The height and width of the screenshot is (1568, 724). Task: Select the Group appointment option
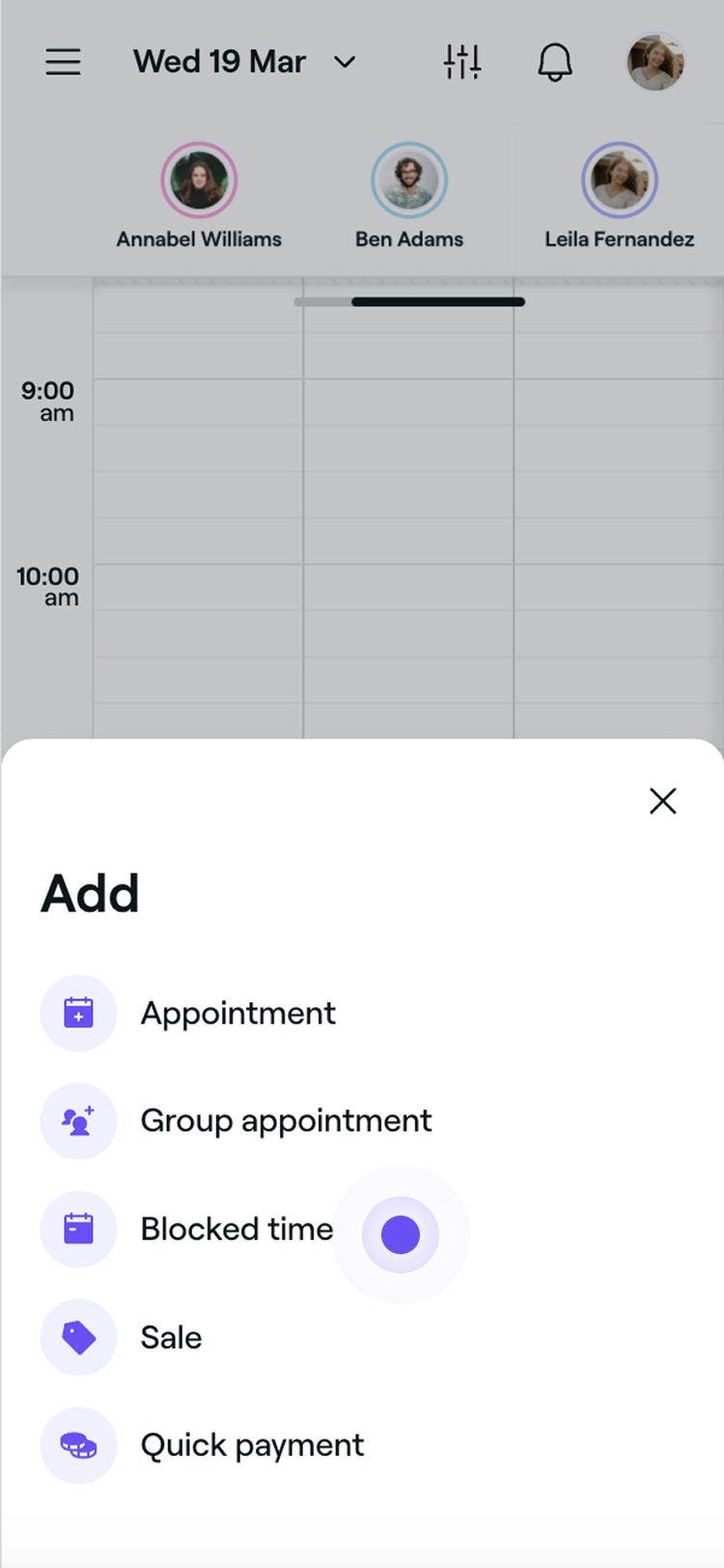click(286, 1121)
